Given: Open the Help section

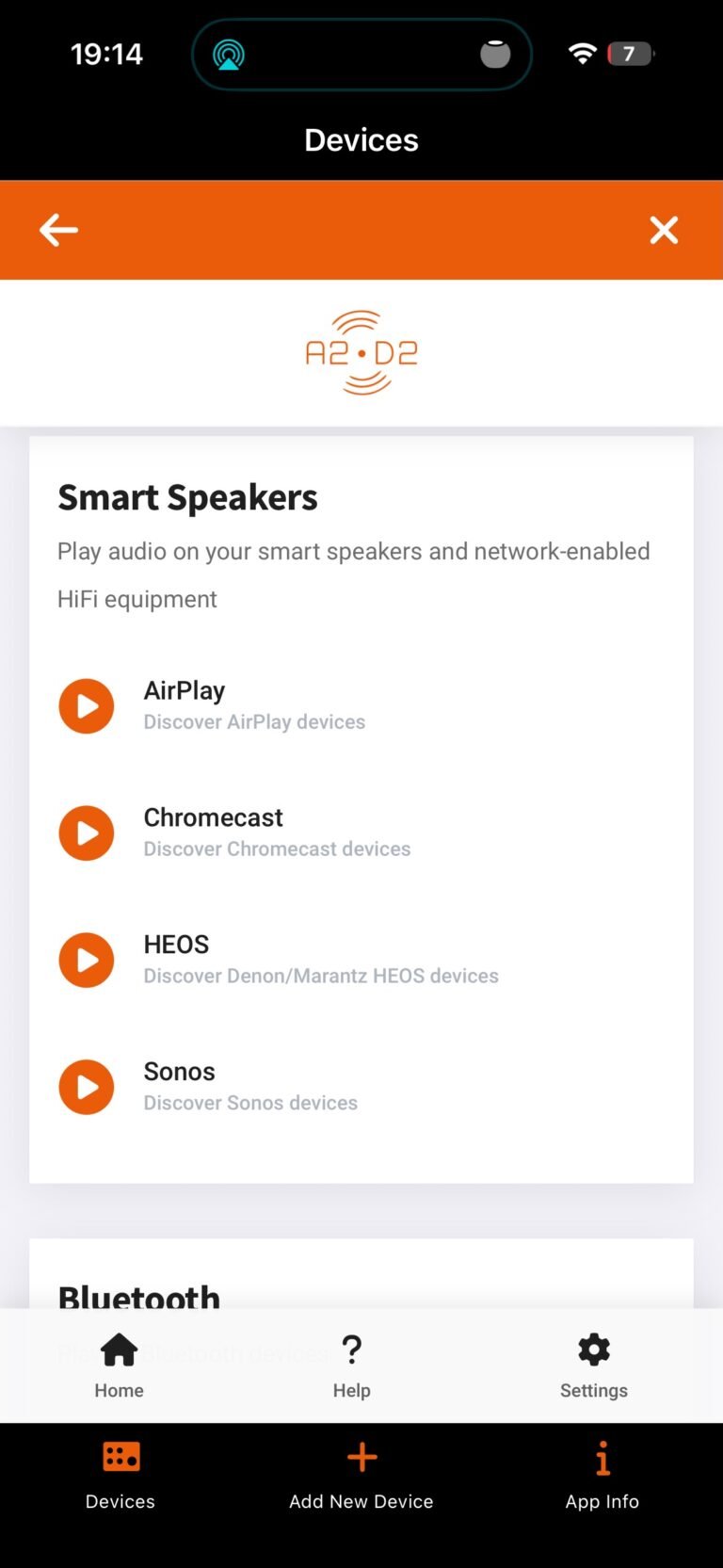Looking at the screenshot, I should [x=351, y=1365].
